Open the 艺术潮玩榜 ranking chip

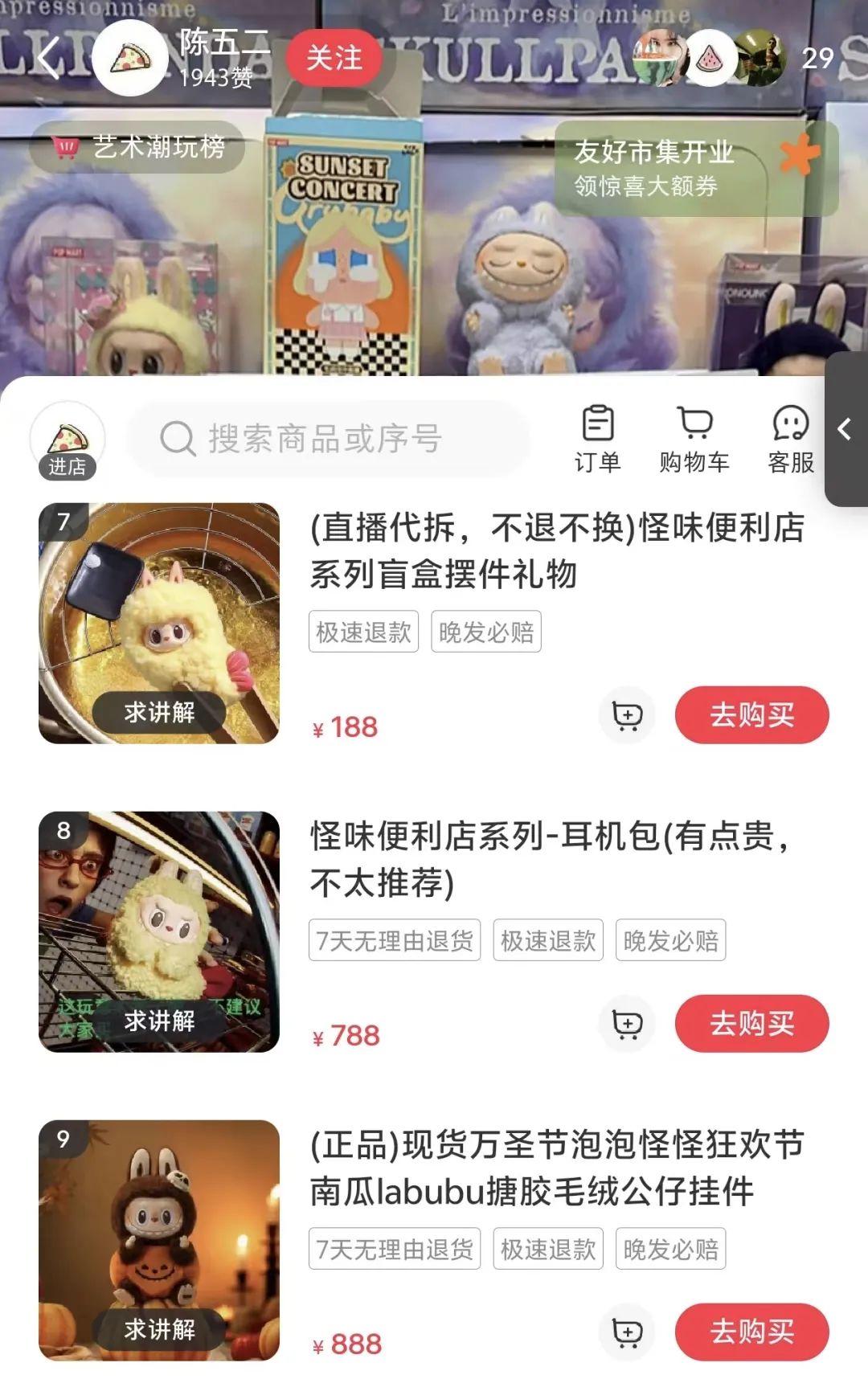click(138, 147)
